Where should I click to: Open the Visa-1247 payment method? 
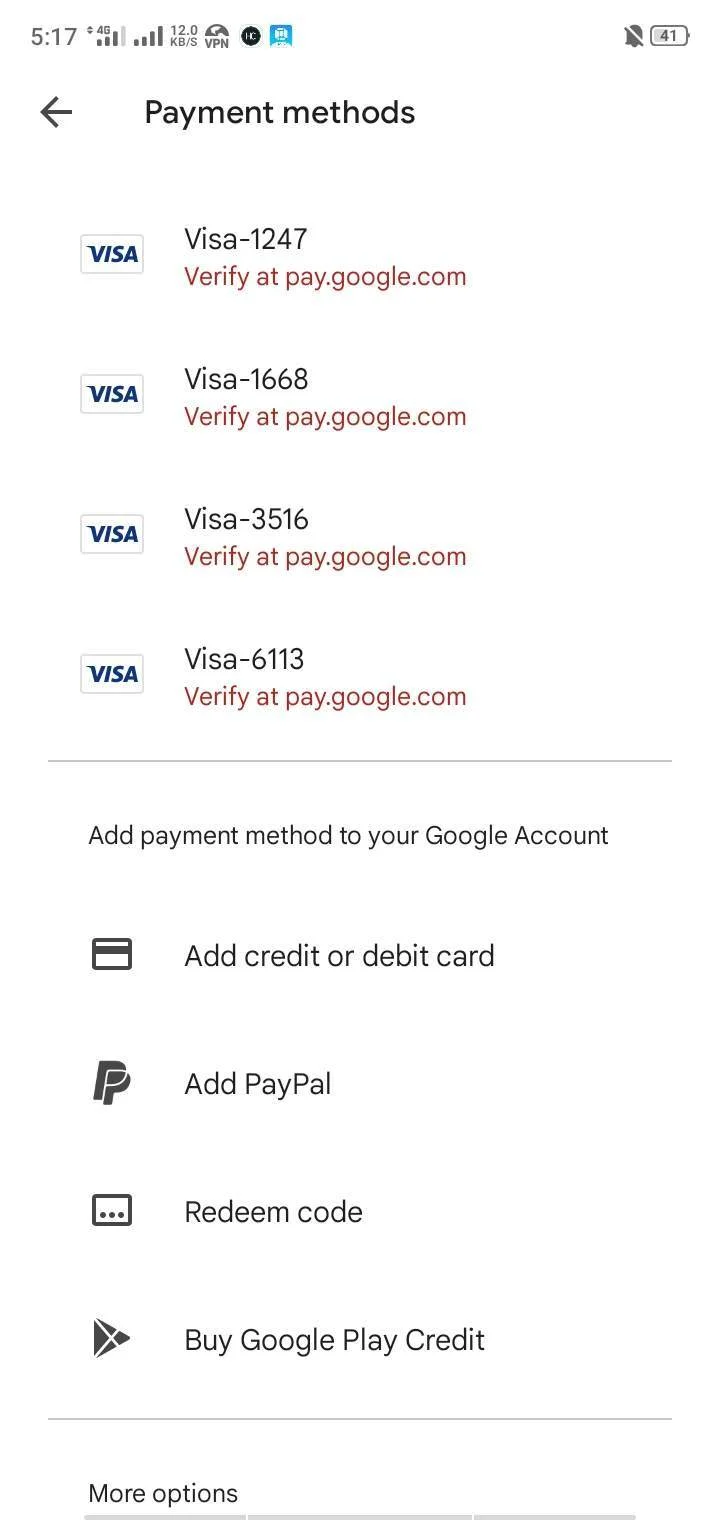coord(360,256)
